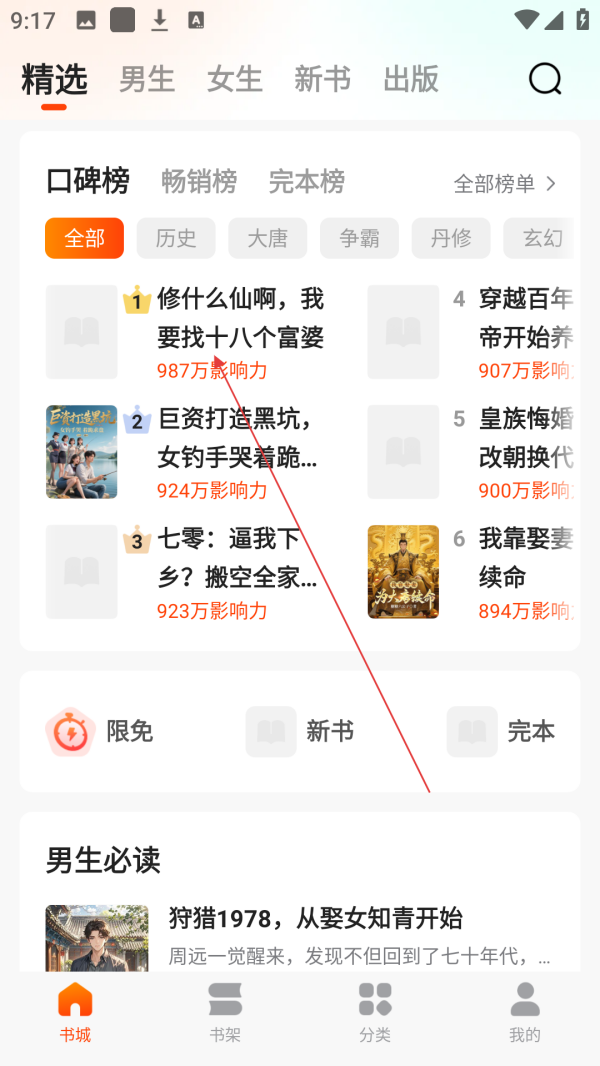Screen dimensions: 600x1066
Task: Open book 修什么仙啊，我要找十八个富婆
Action: pos(240,318)
